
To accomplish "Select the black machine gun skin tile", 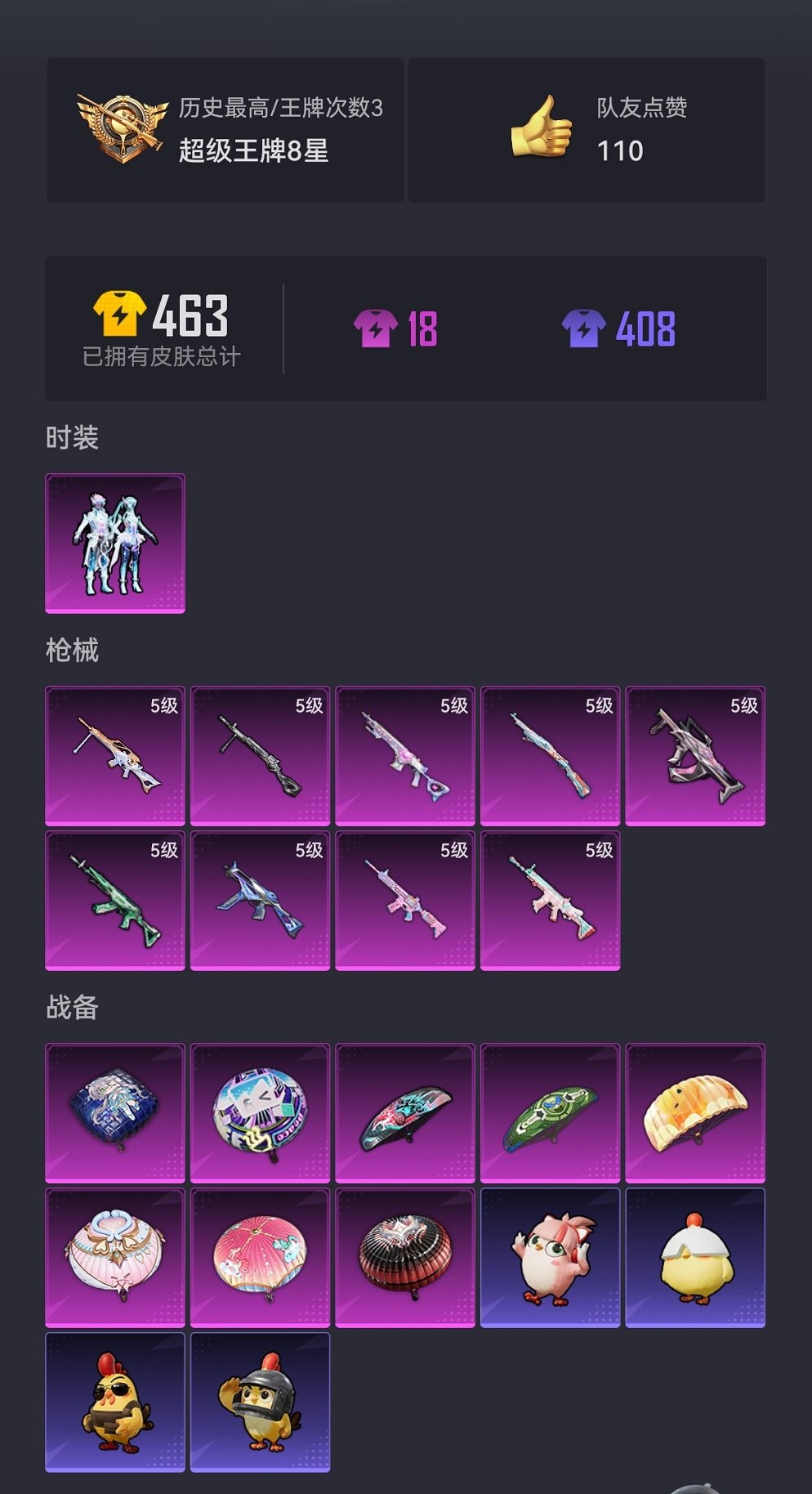I will [x=260, y=756].
